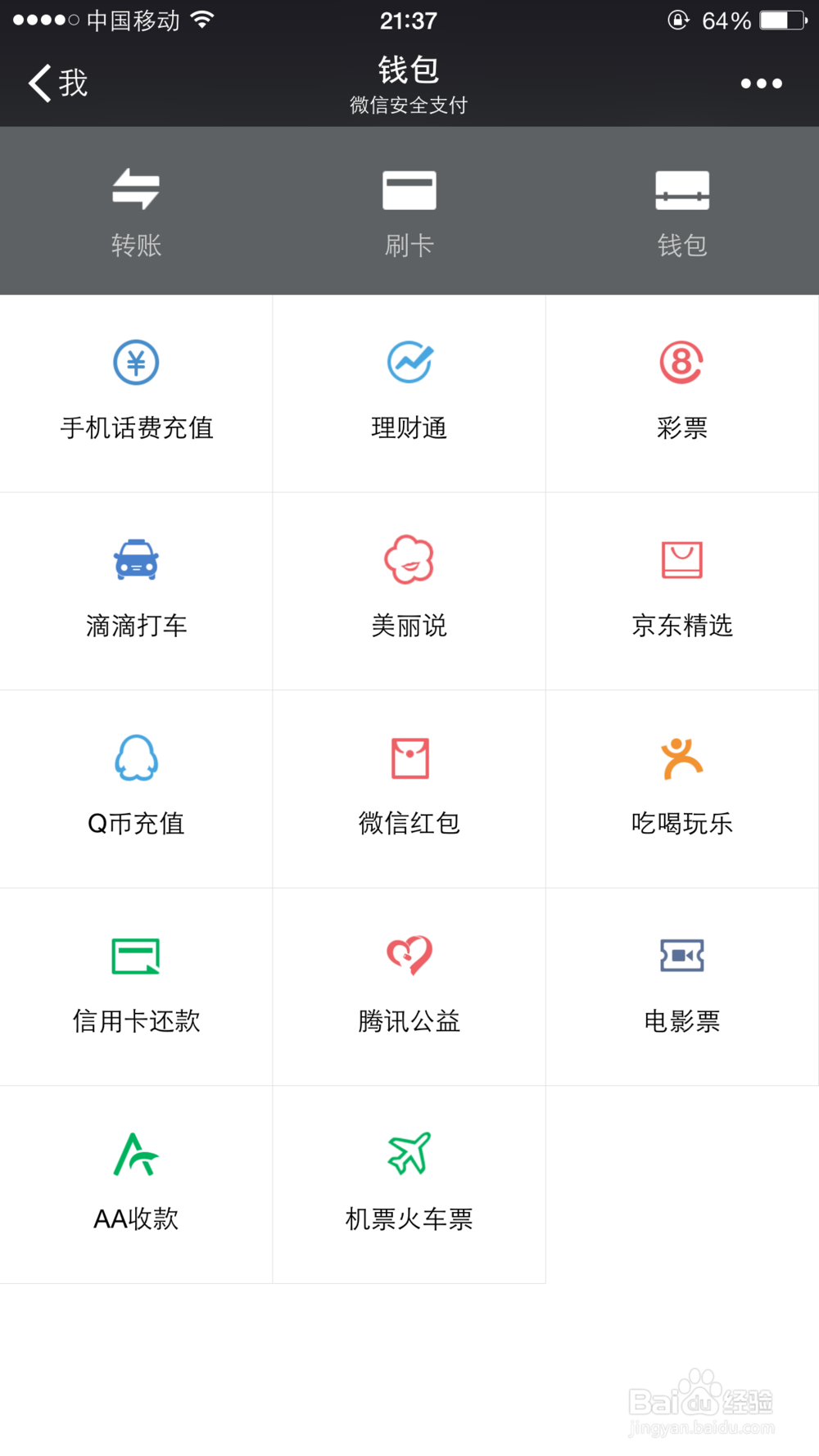Open 京东精选
This screenshot has width=819, height=1456.
tap(682, 591)
